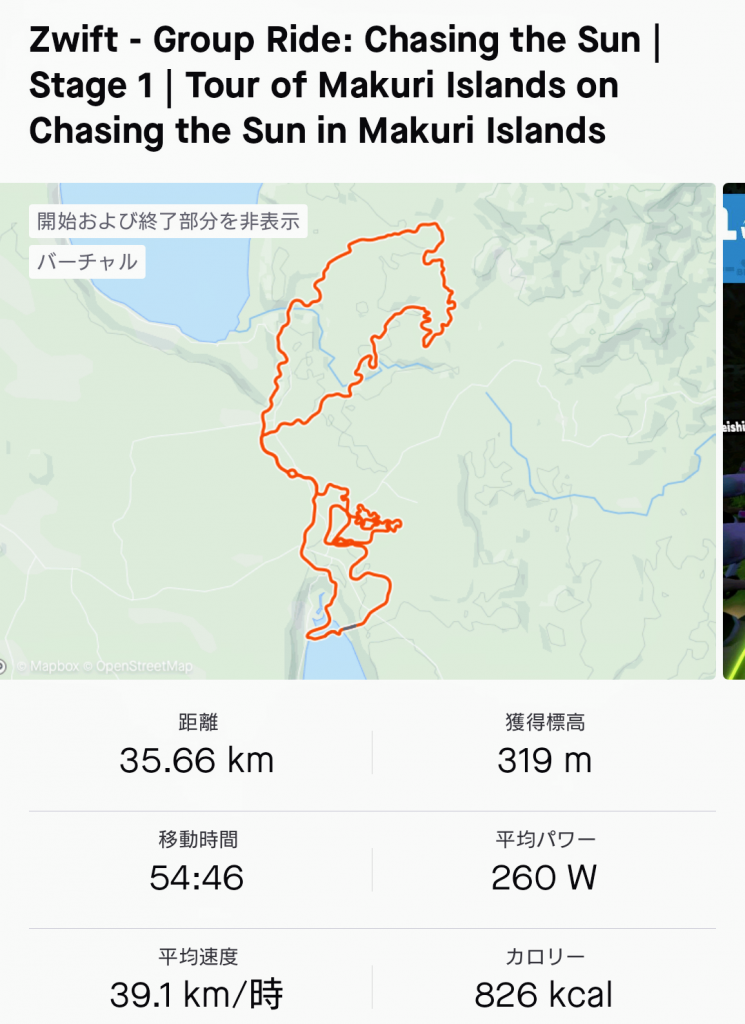The width and height of the screenshot is (745, 1024).
Task: Open the Mapbox attribution info icon
Action: pyautogui.click(x=3, y=666)
